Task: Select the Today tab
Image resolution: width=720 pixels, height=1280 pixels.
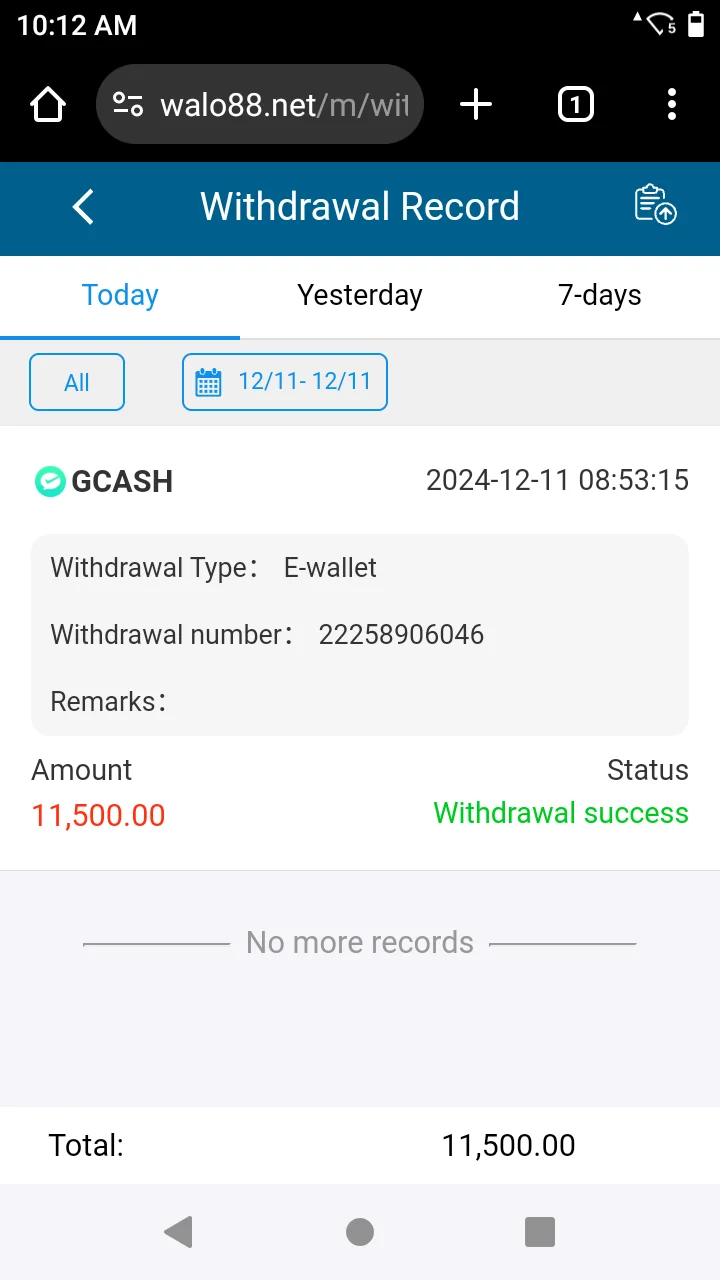Action: [x=120, y=295]
